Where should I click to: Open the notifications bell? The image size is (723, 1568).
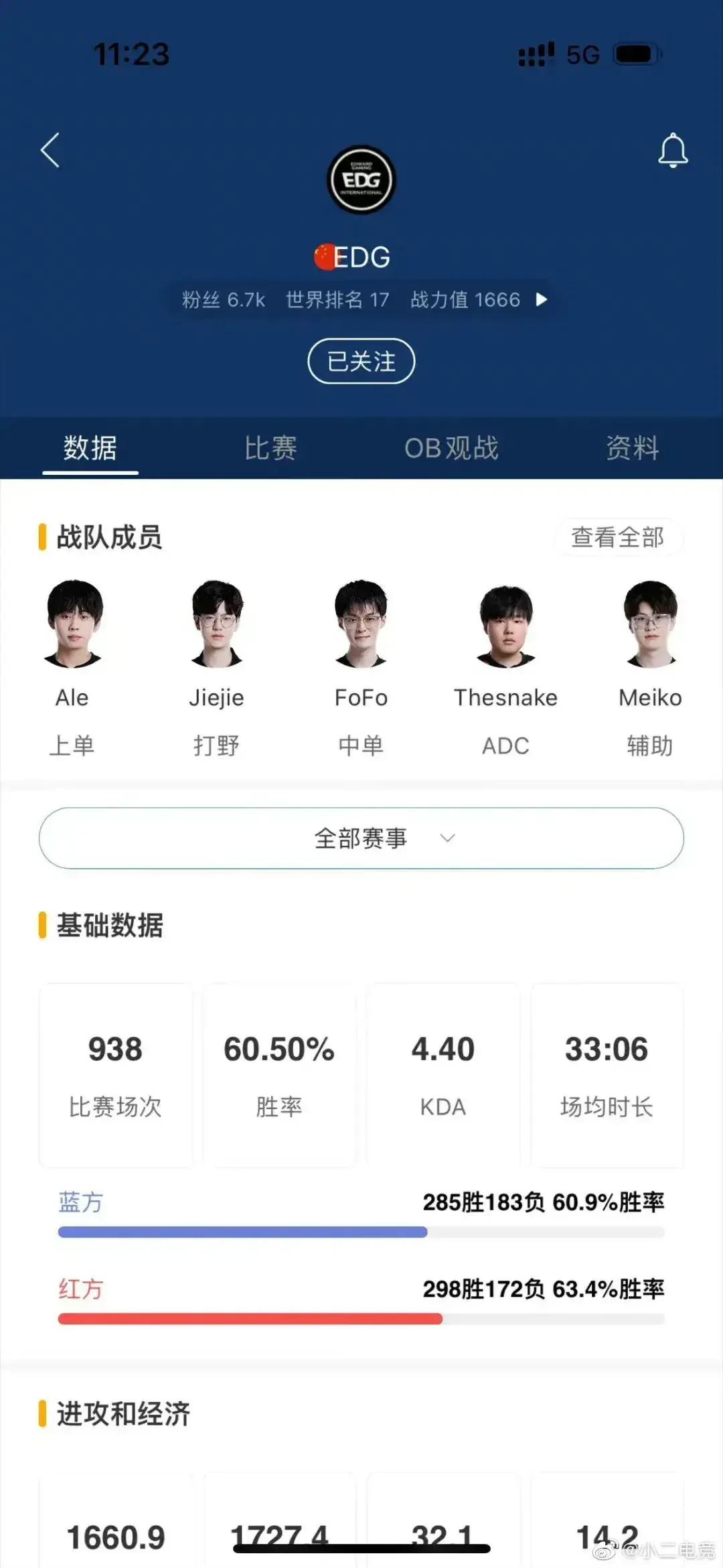(672, 150)
